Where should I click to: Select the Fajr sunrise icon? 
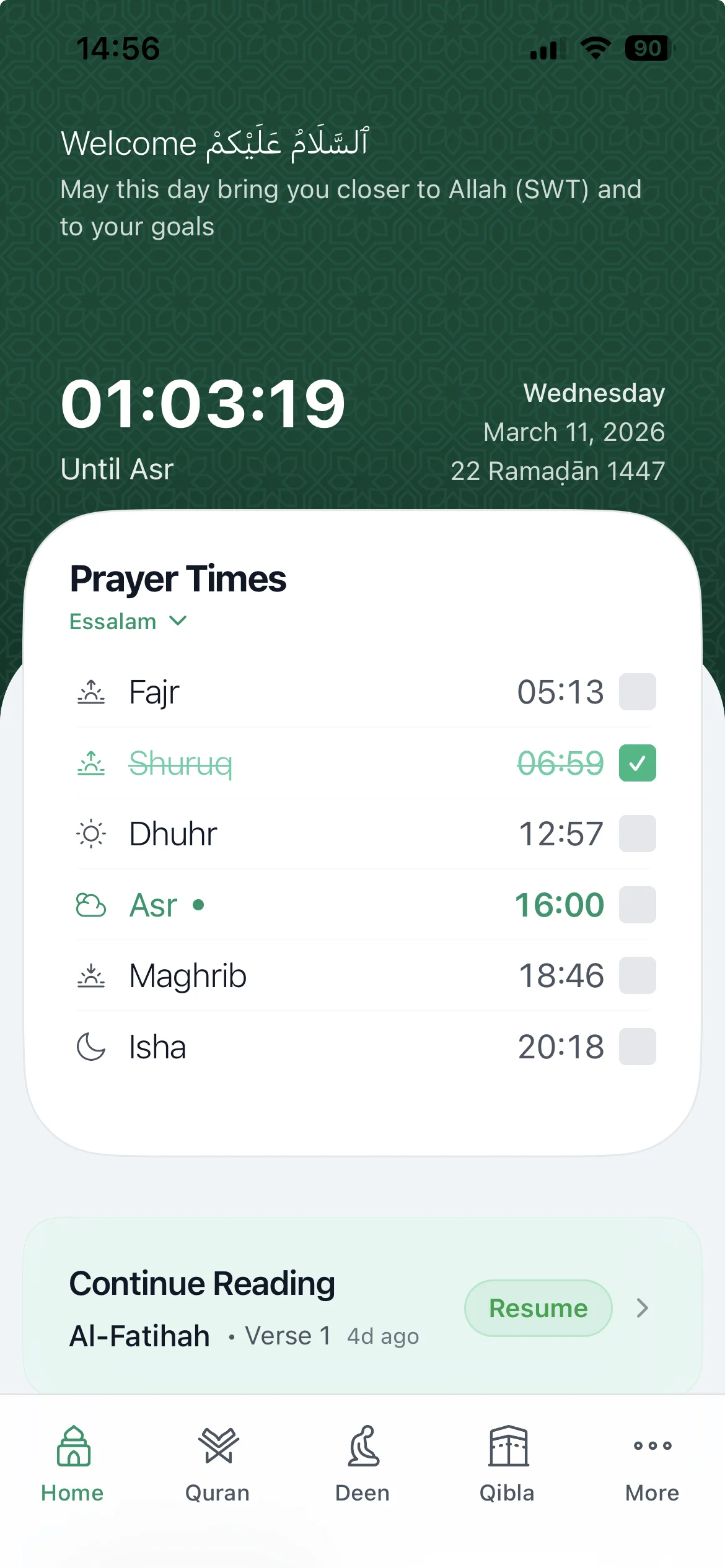pos(91,692)
